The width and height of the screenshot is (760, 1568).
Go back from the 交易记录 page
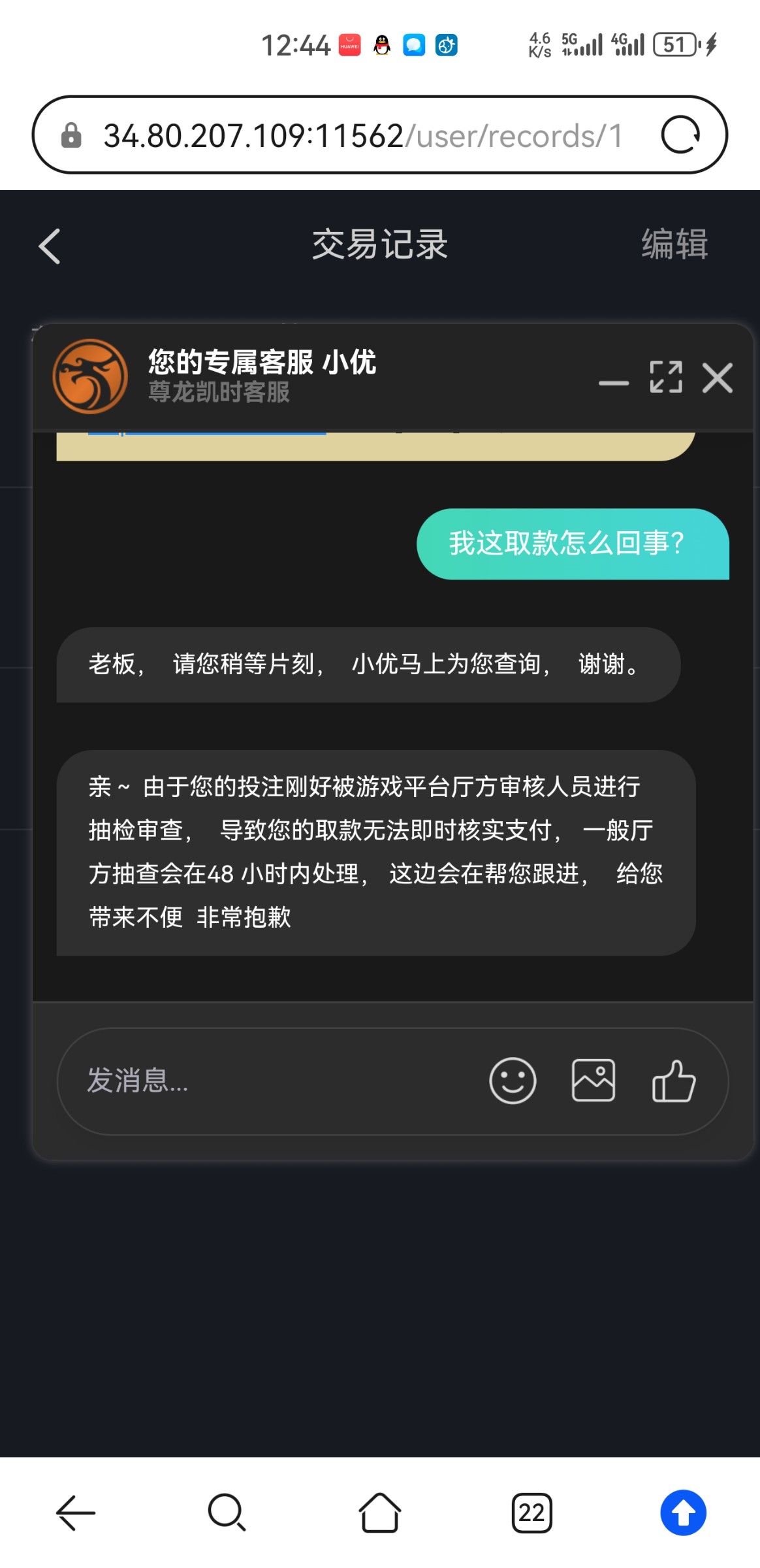(50, 246)
